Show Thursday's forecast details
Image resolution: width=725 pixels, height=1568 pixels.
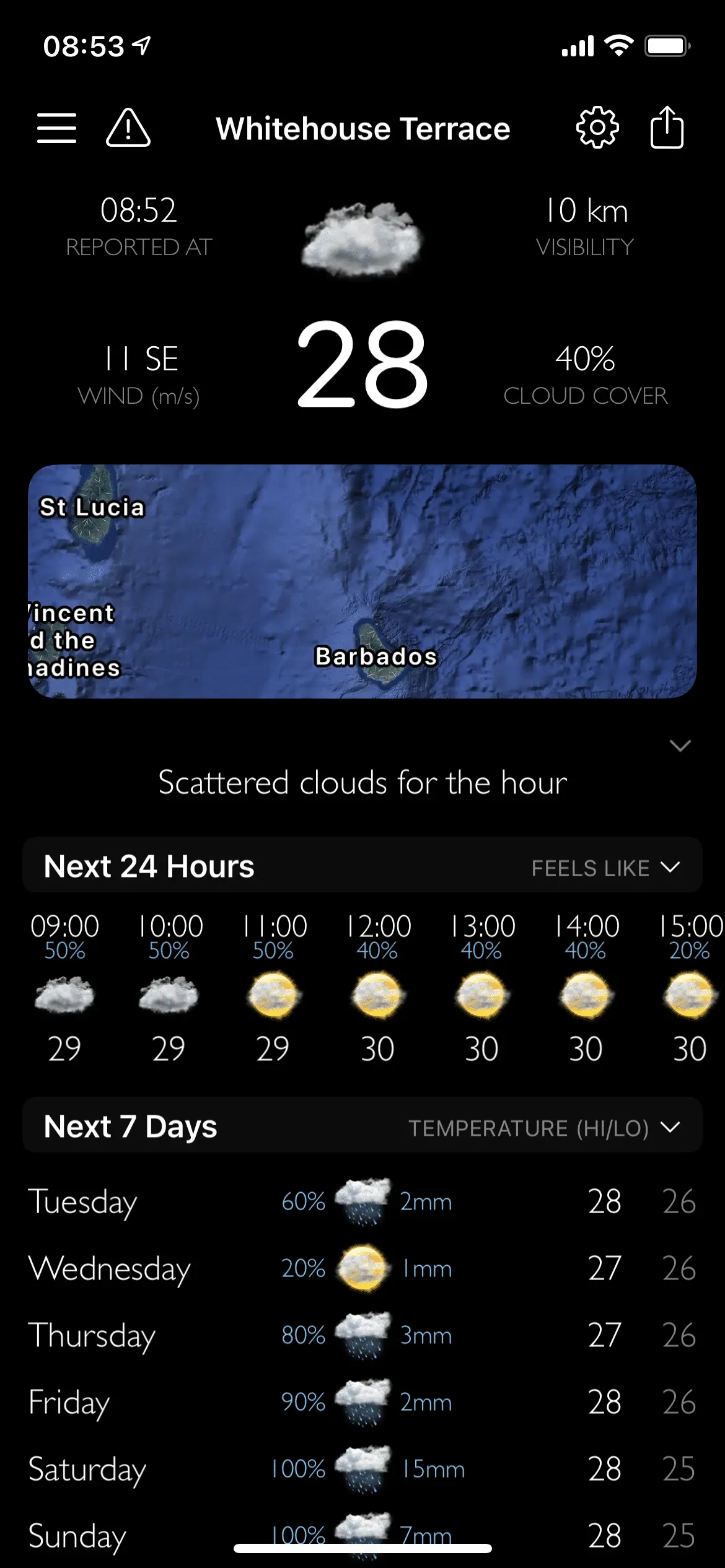click(362, 1335)
